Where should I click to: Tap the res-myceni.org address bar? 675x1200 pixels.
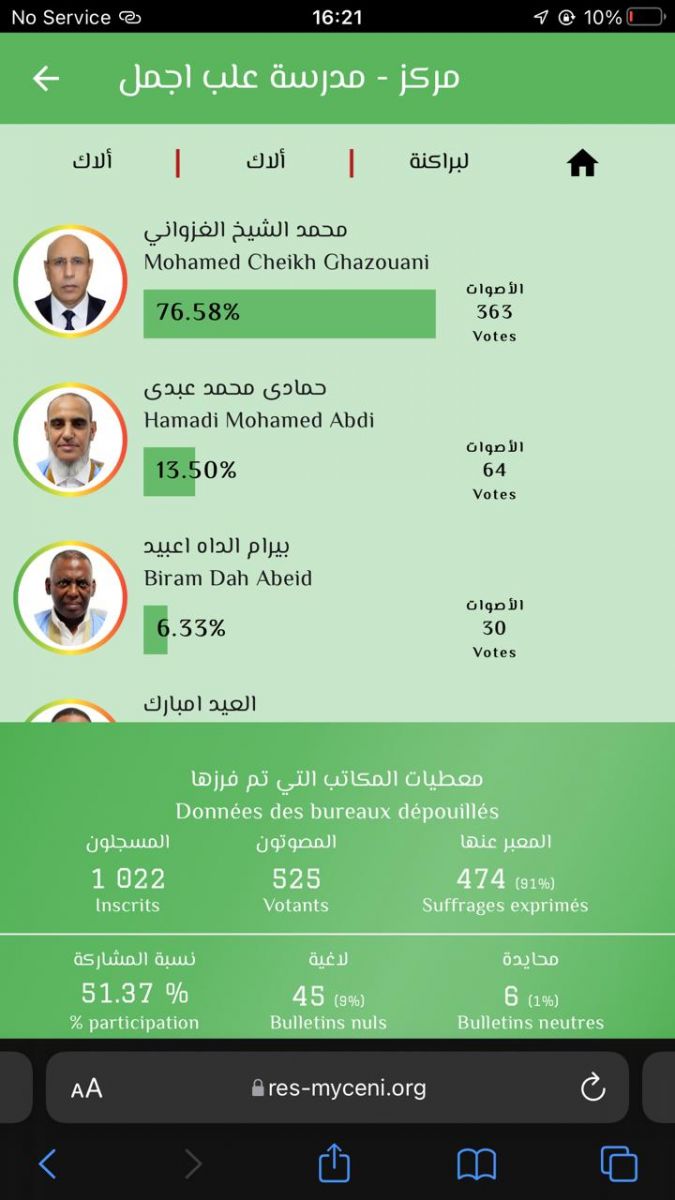point(340,1088)
